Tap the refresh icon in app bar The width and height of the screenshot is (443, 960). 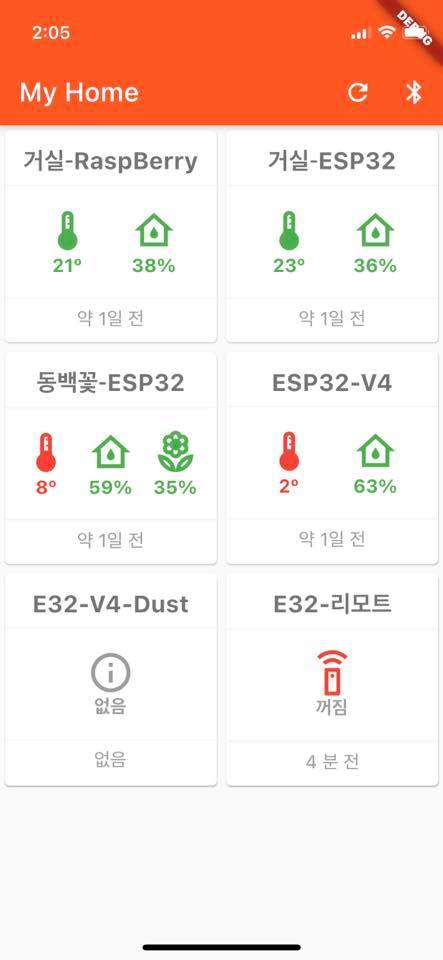pos(358,92)
